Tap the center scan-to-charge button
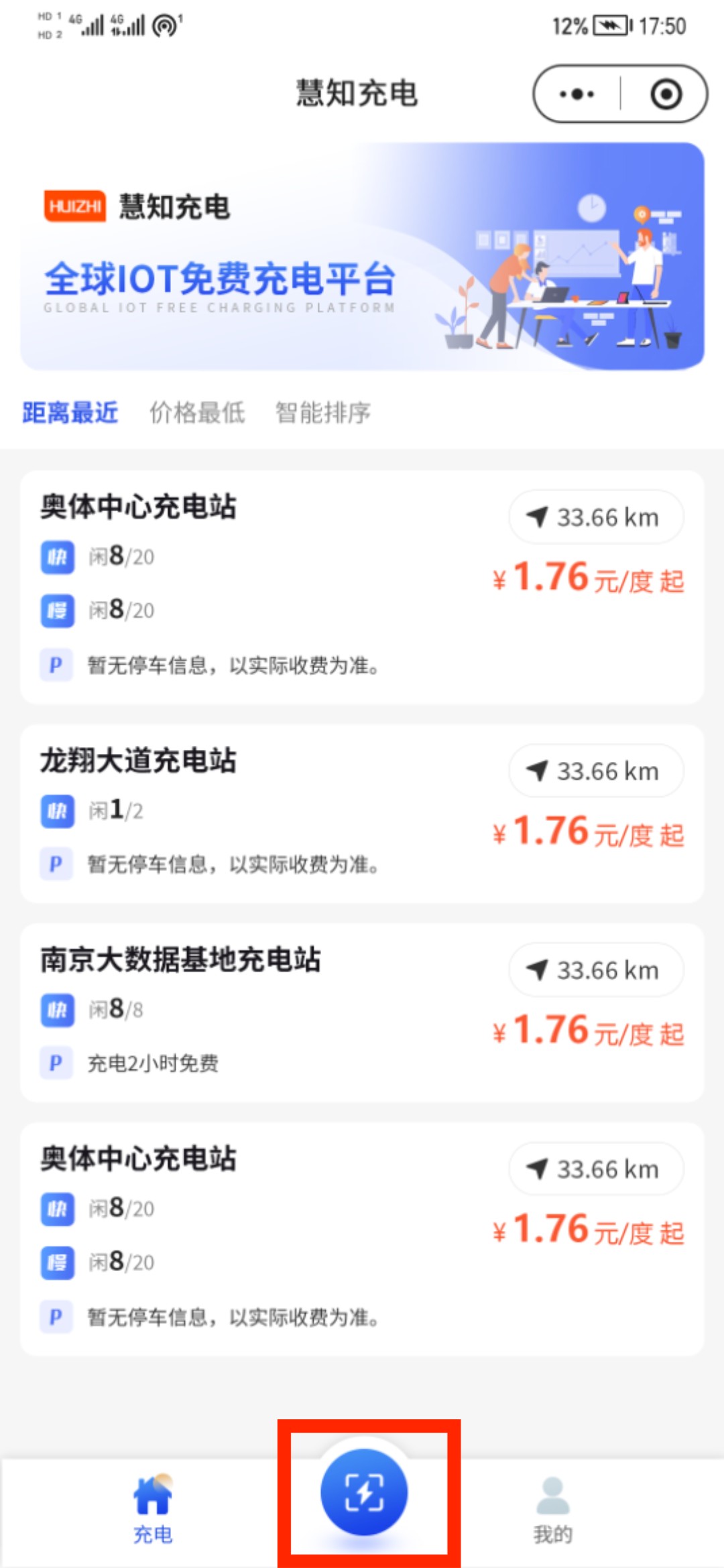 coord(364,1492)
